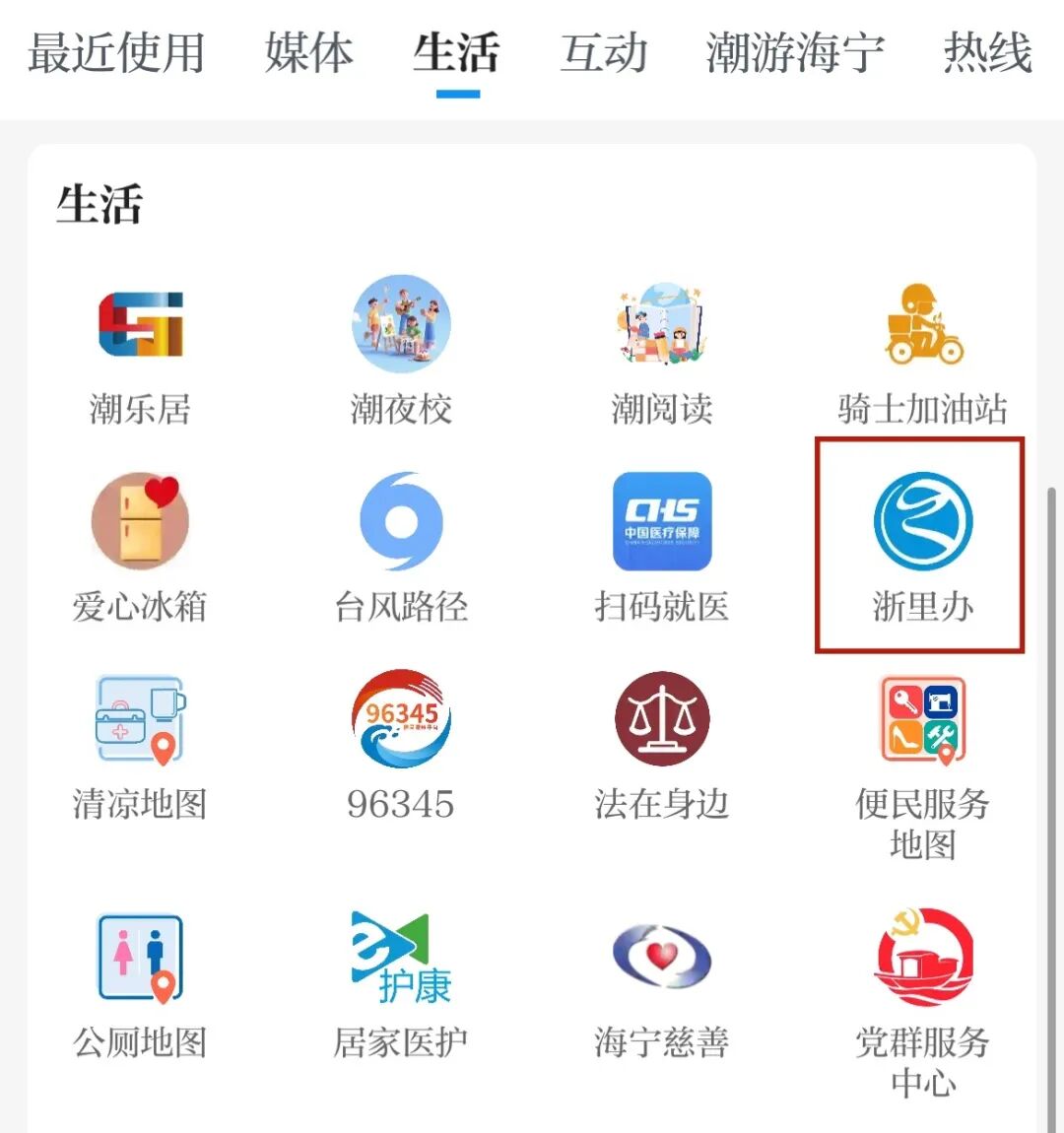Switch to the 媒体 tab
Screen dimensions: 1064x1133
pyautogui.click(x=308, y=53)
